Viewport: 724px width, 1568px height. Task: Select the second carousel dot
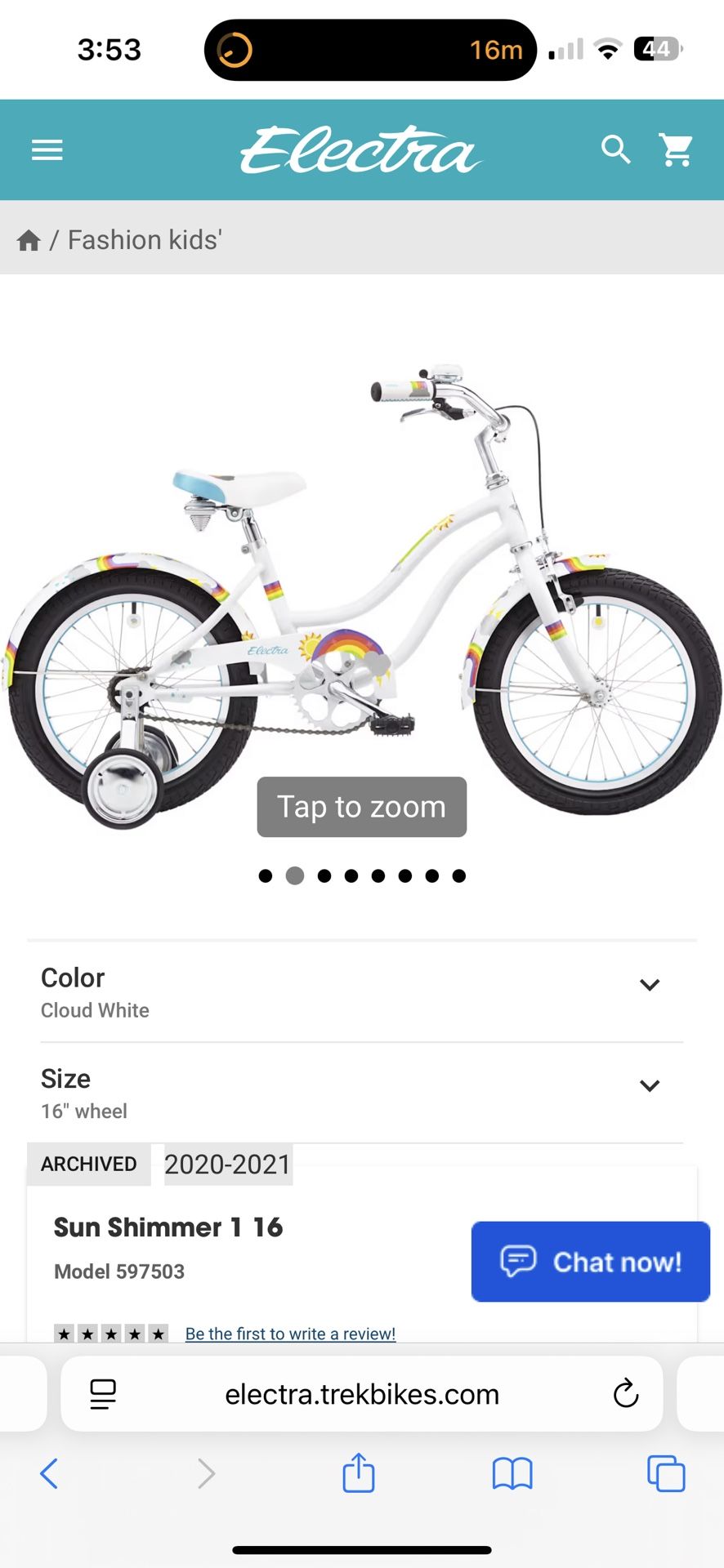[296, 875]
